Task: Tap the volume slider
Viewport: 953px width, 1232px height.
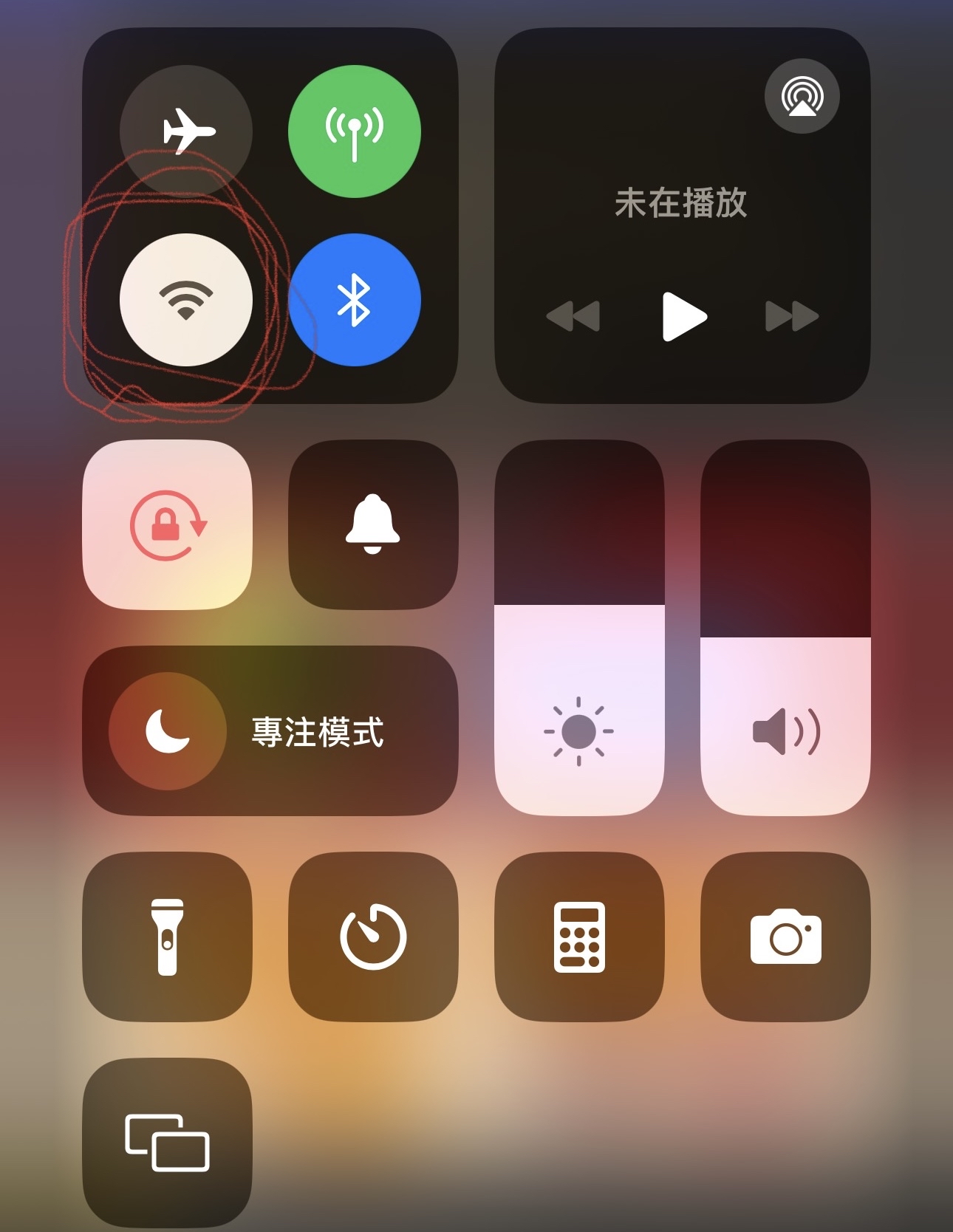Action: 785,628
